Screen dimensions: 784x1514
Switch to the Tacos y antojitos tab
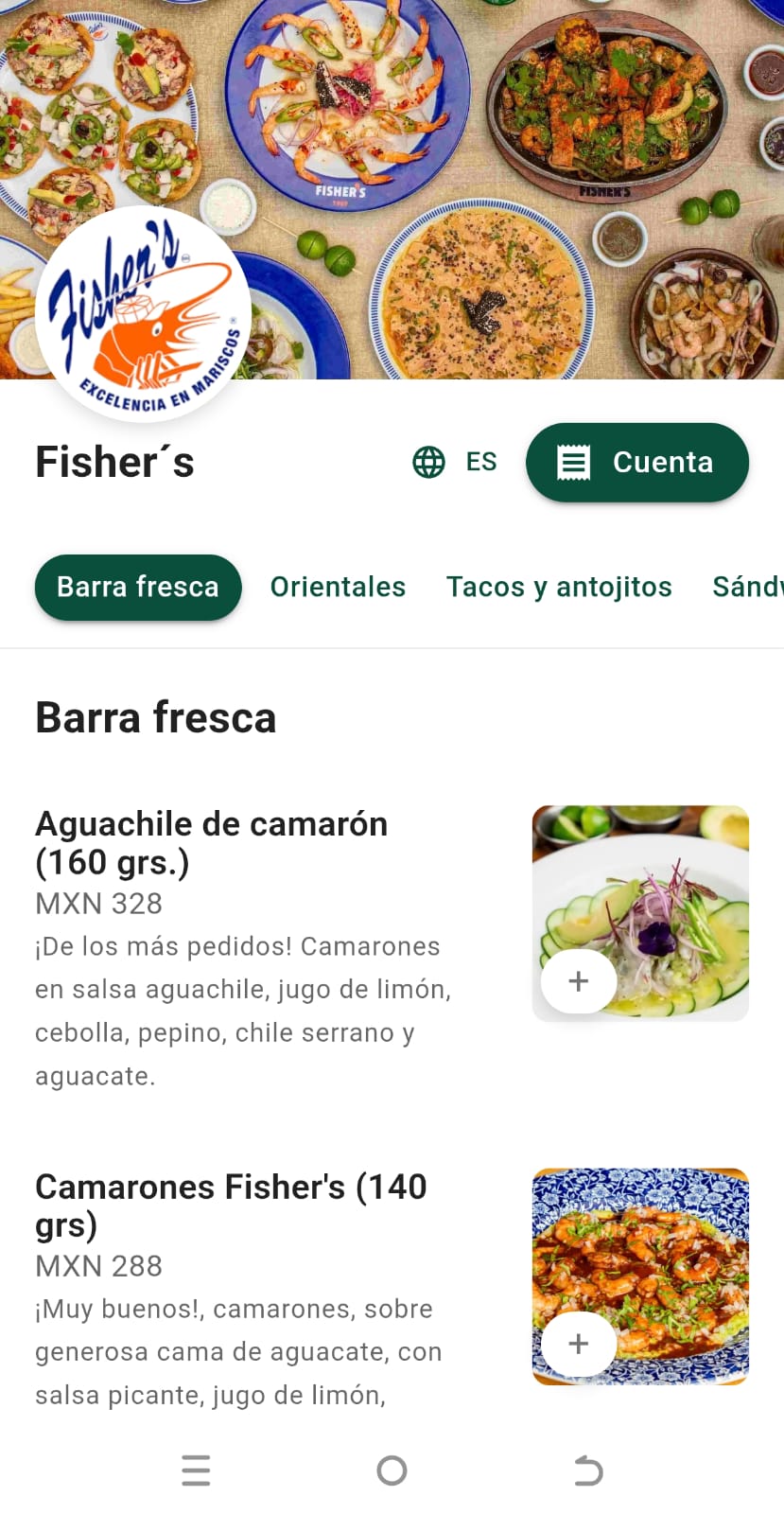tap(559, 587)
